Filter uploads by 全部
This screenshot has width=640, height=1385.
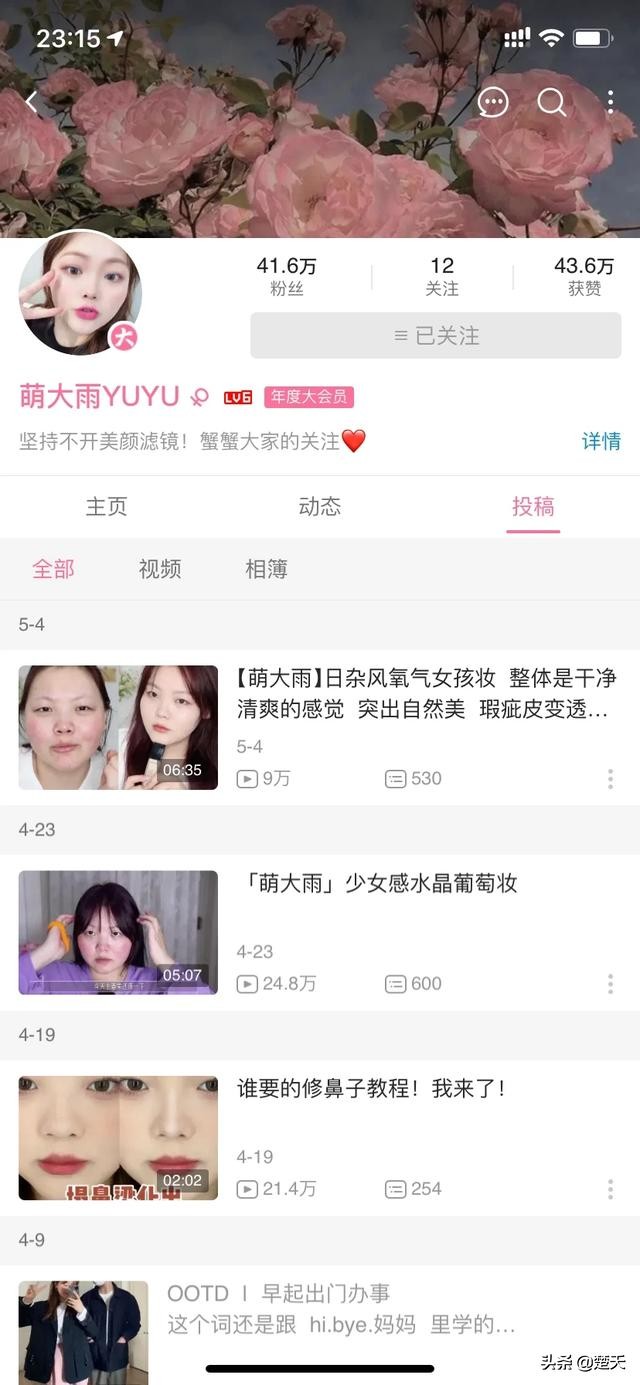point(53,569)
